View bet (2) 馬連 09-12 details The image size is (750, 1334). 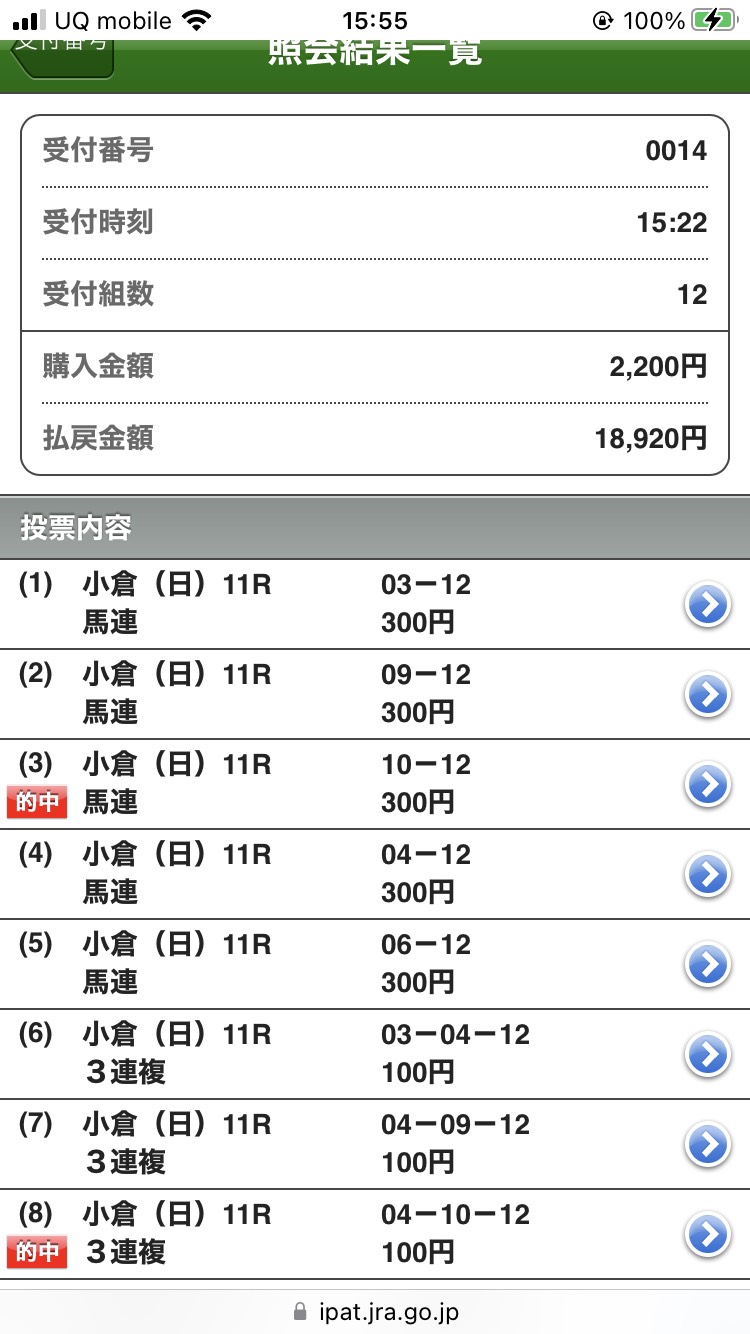707,695
